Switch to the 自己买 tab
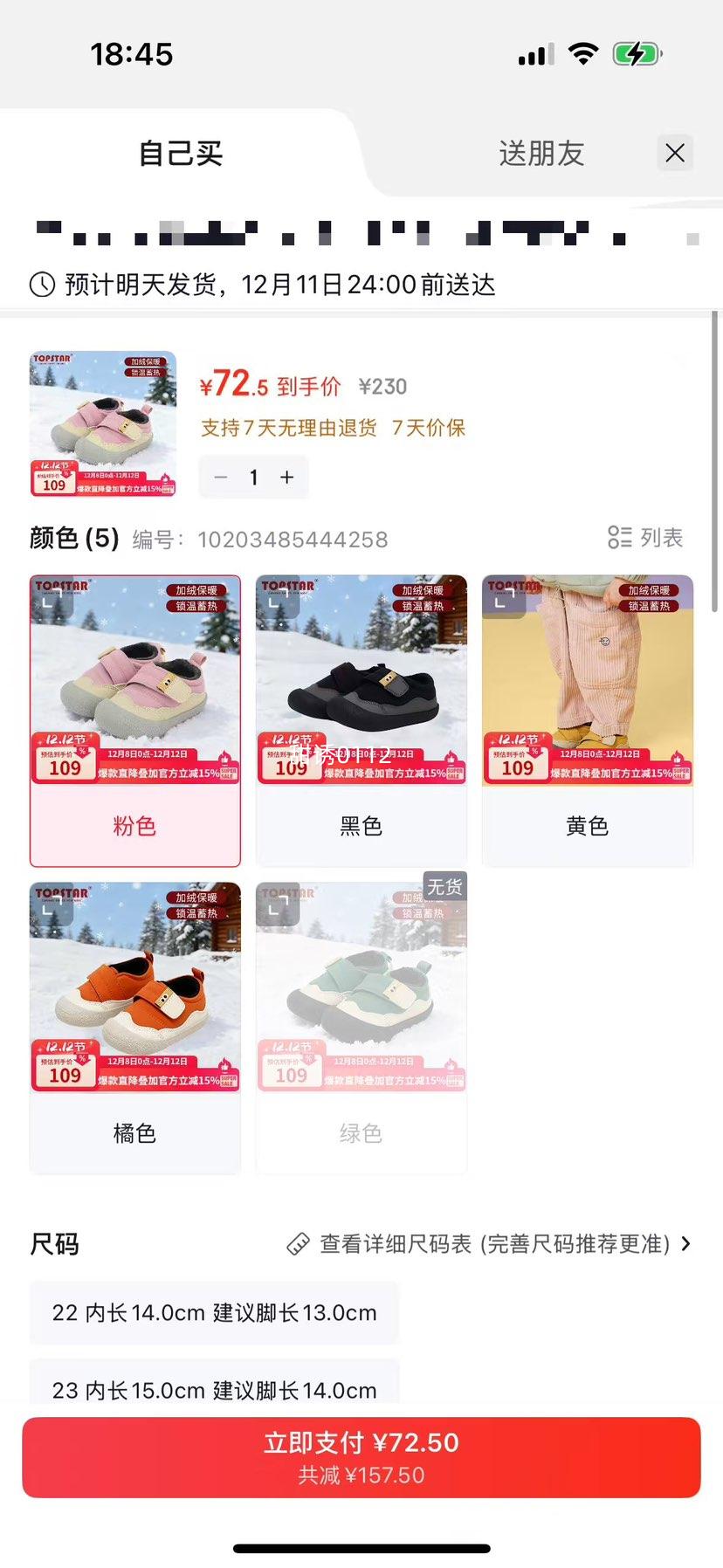 180,154
